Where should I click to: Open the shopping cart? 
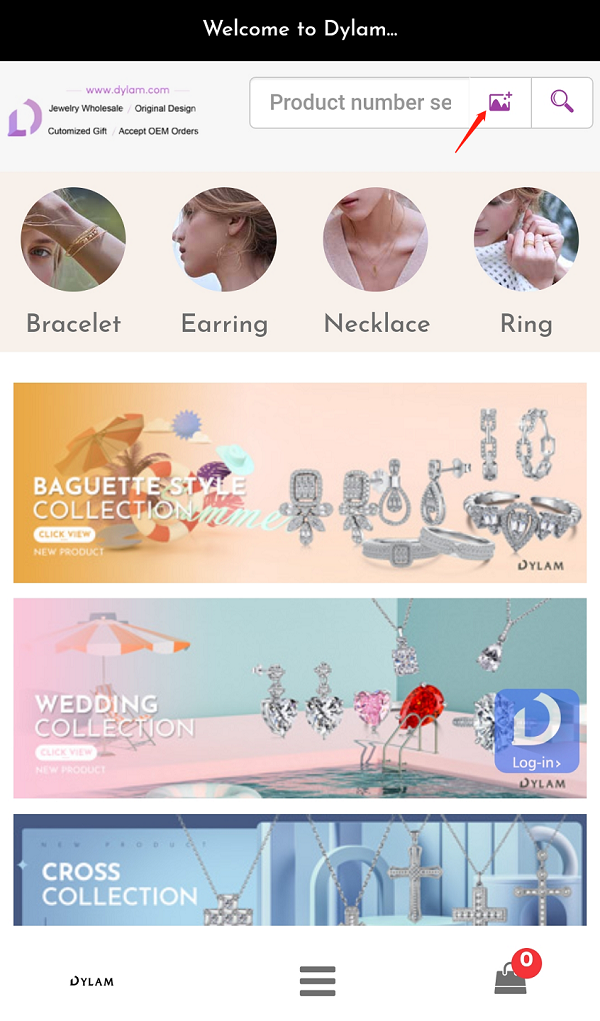point(512,978)
